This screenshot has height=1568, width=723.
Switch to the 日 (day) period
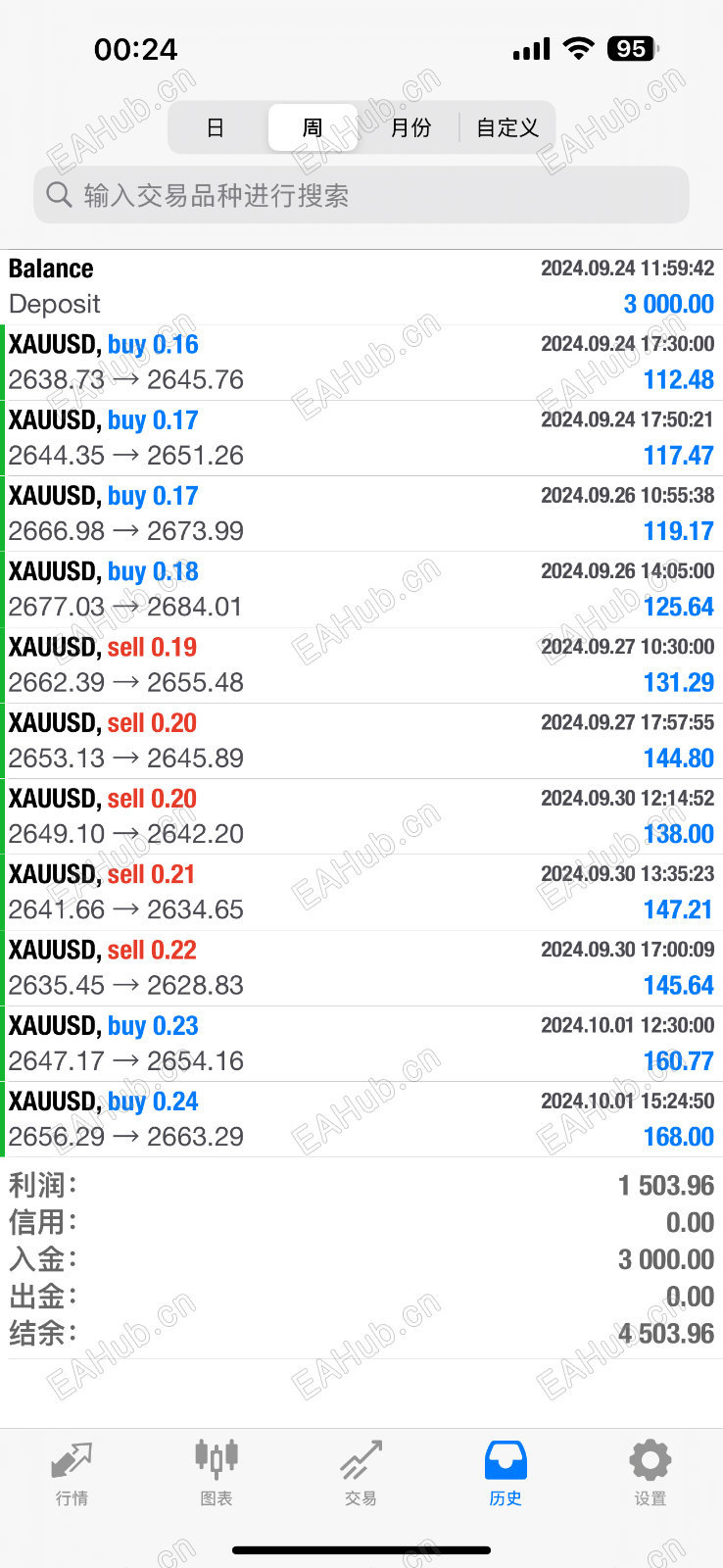(216, 128)
